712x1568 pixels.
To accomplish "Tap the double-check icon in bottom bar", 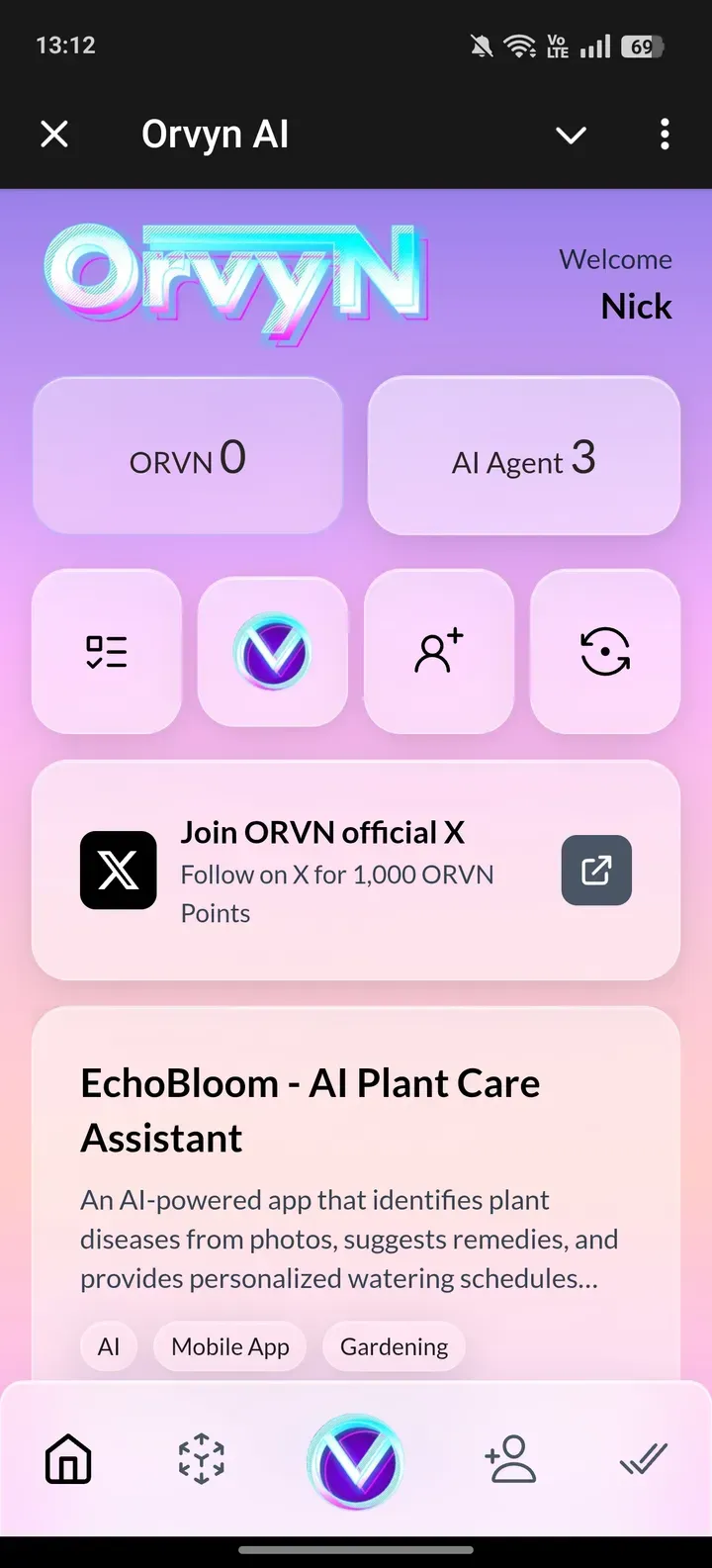I will click(x=644, y=1459).
